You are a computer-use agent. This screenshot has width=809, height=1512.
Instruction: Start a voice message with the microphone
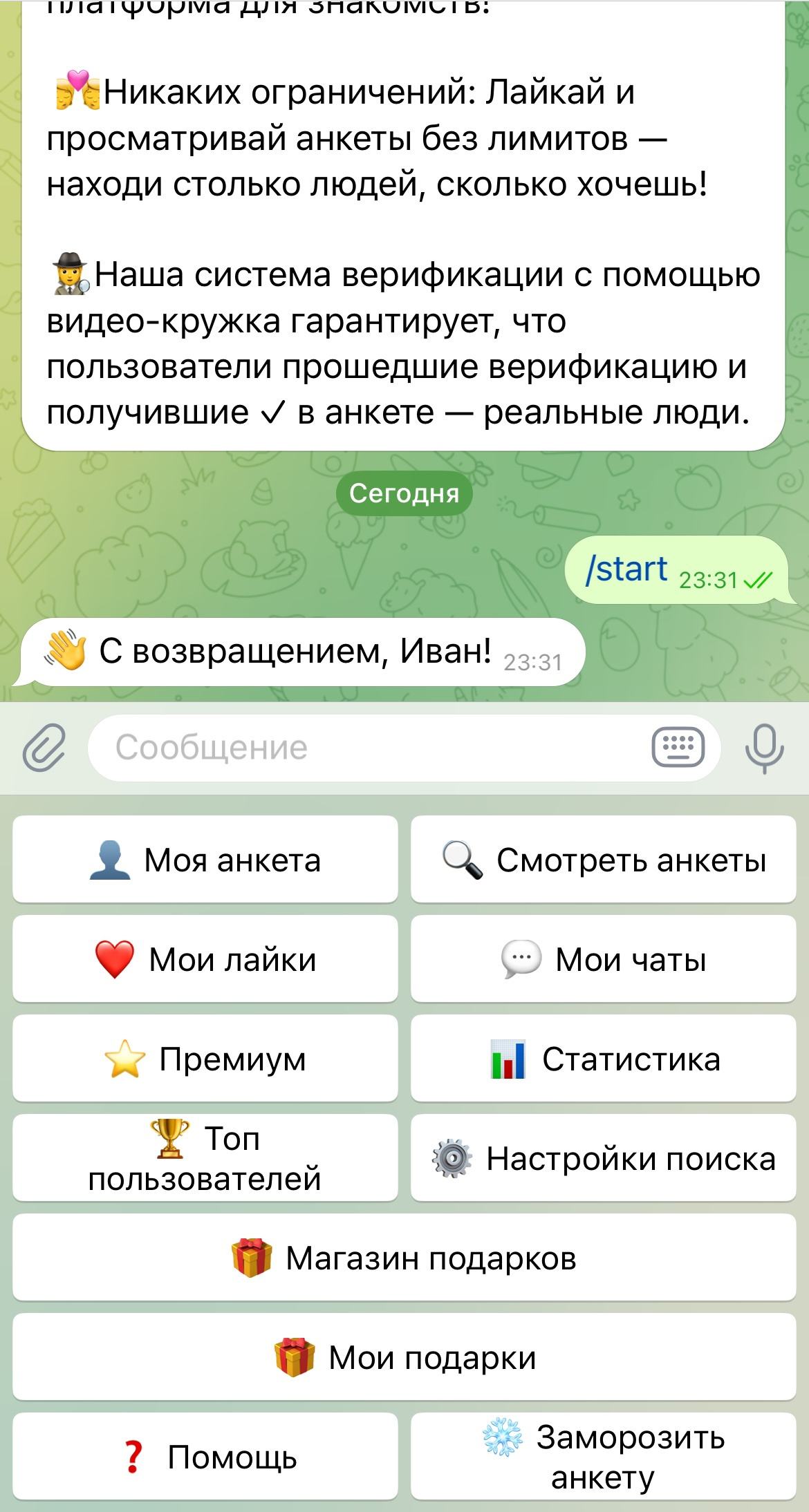[764, 748]
